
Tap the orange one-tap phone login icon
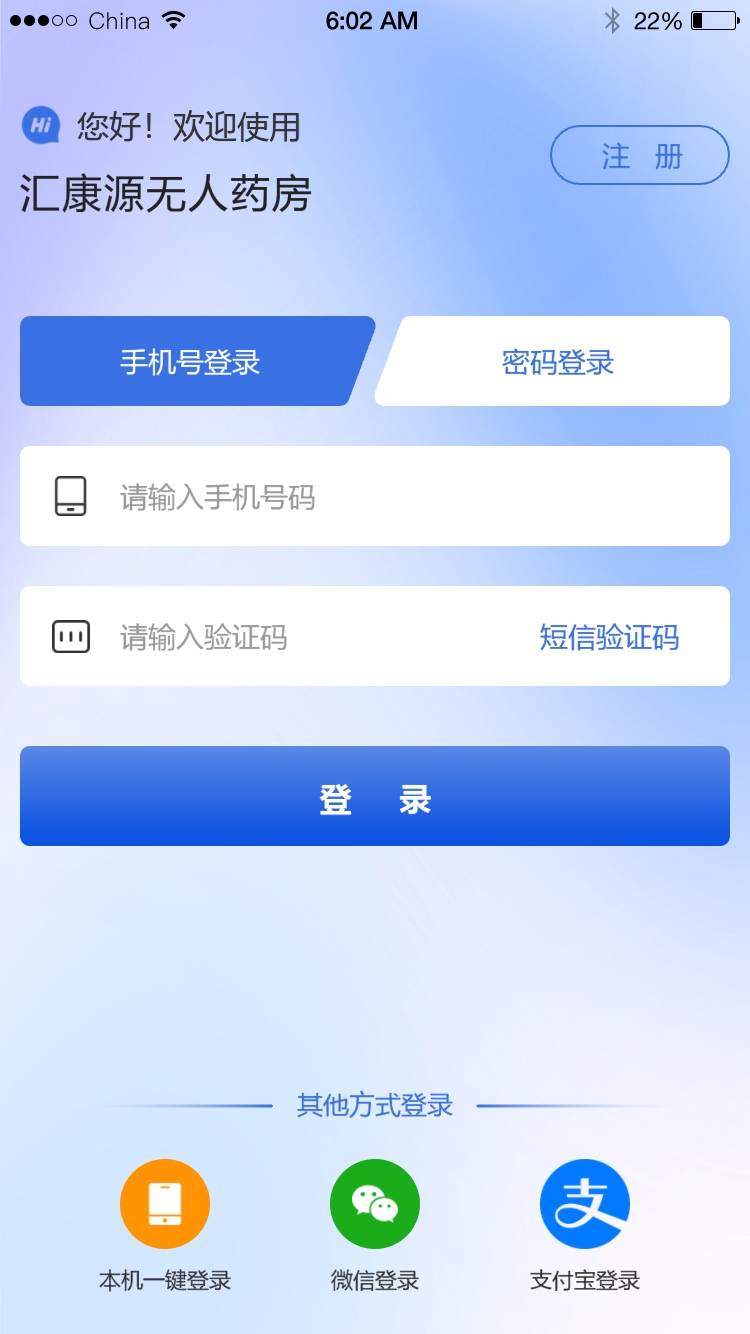coord(165,1204)
